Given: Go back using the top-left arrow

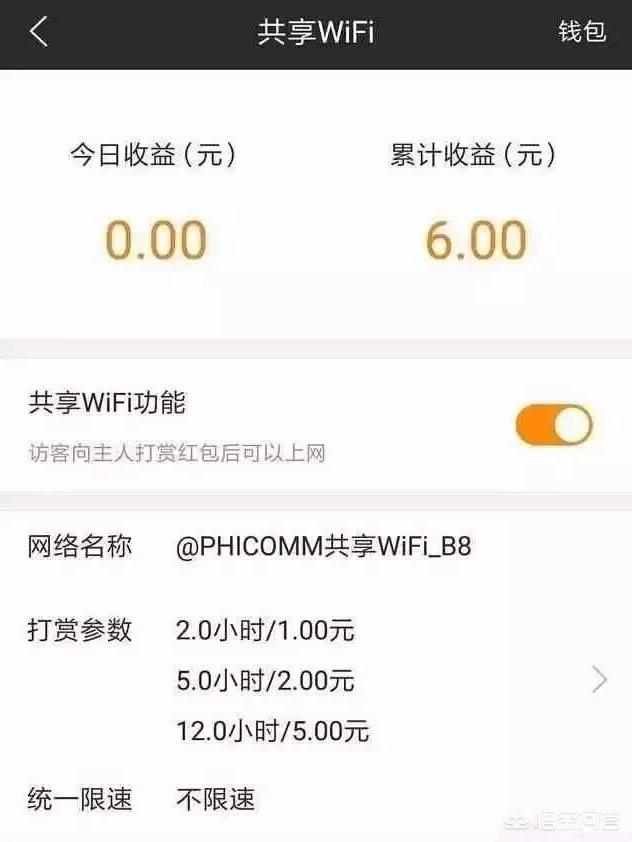Looking at the screenshot, I should 38,32.
